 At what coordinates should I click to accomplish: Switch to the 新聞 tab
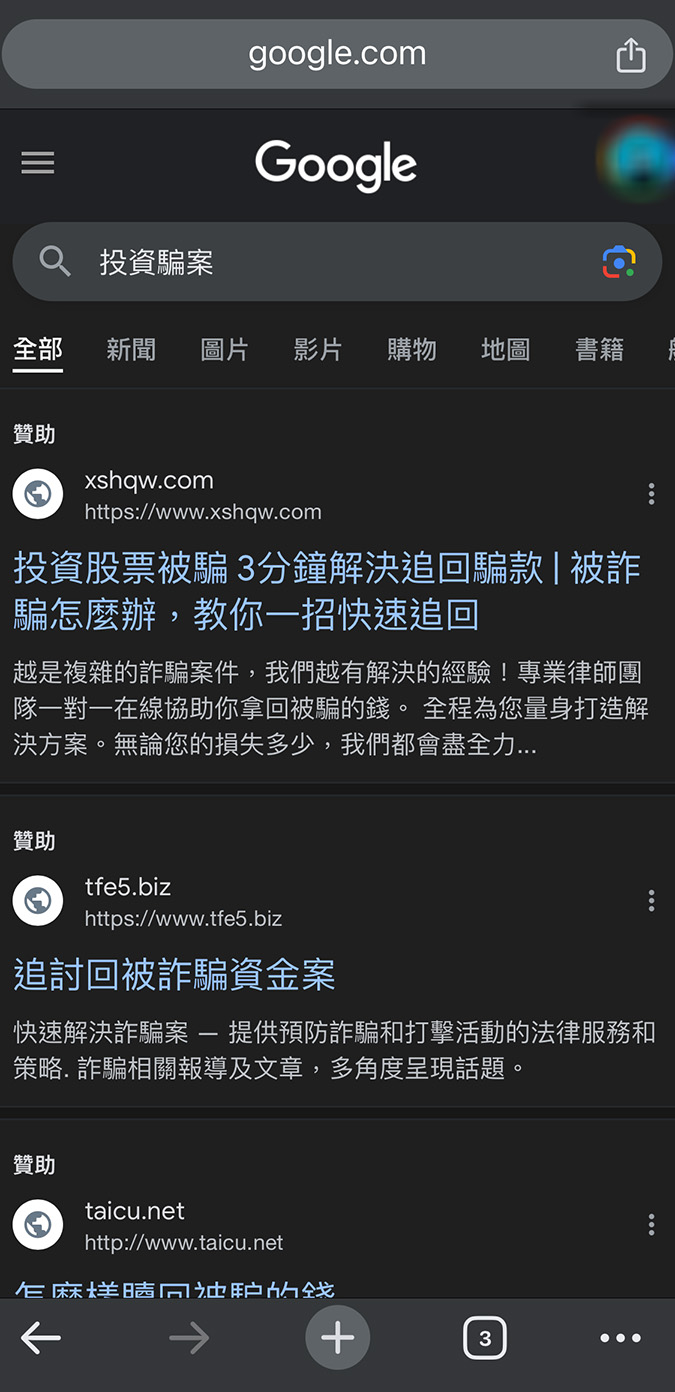pyautogui.click(x=131, y=350)
